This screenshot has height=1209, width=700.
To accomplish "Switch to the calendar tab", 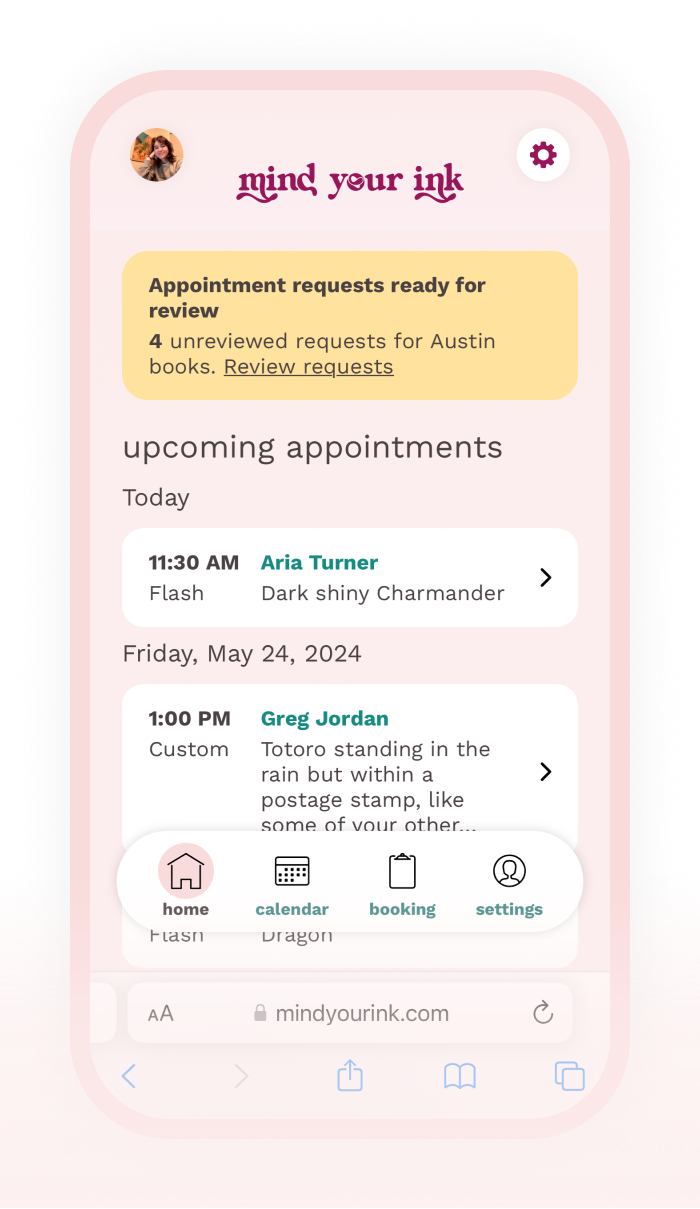I will (x=292, y=883).
